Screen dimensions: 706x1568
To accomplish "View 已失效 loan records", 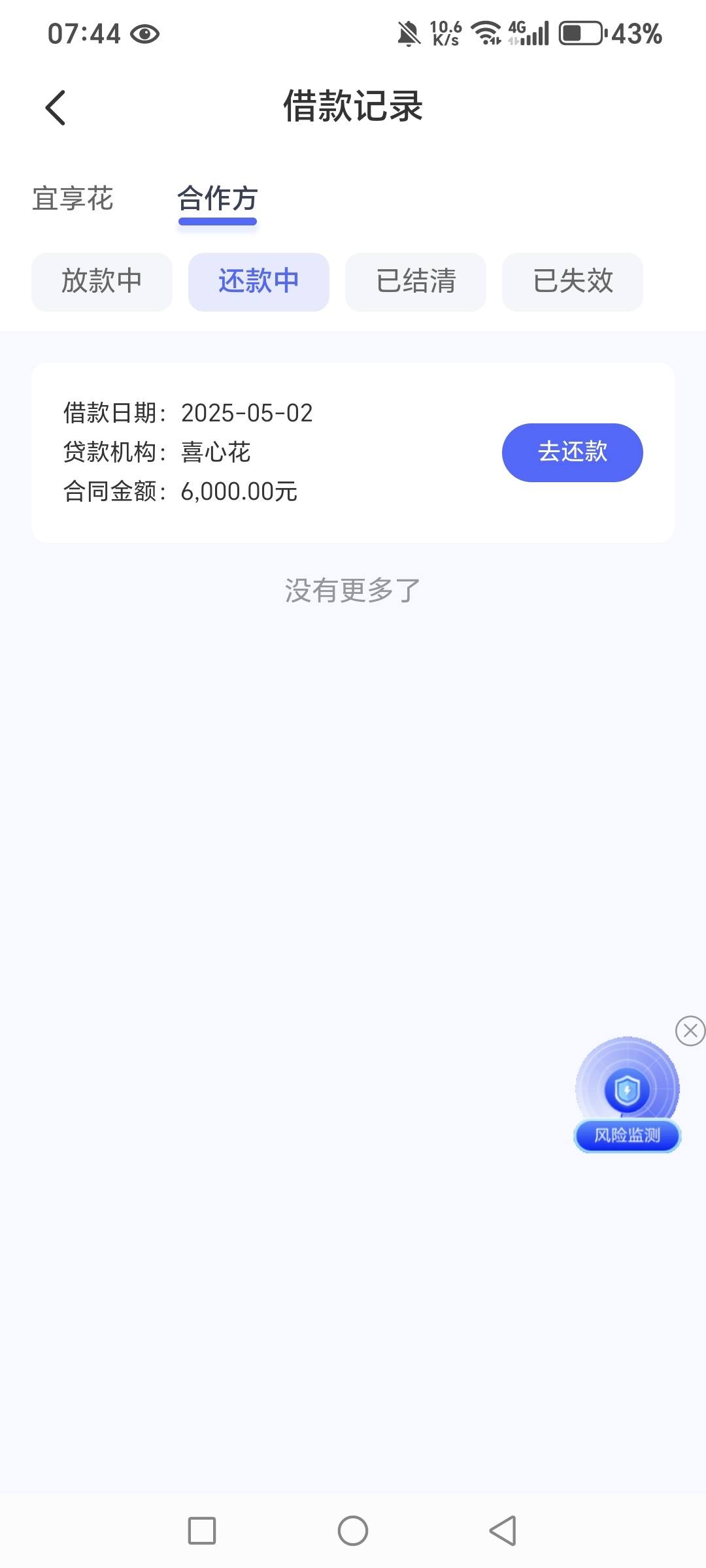I will pyautogui.click(x=573, y=282).
